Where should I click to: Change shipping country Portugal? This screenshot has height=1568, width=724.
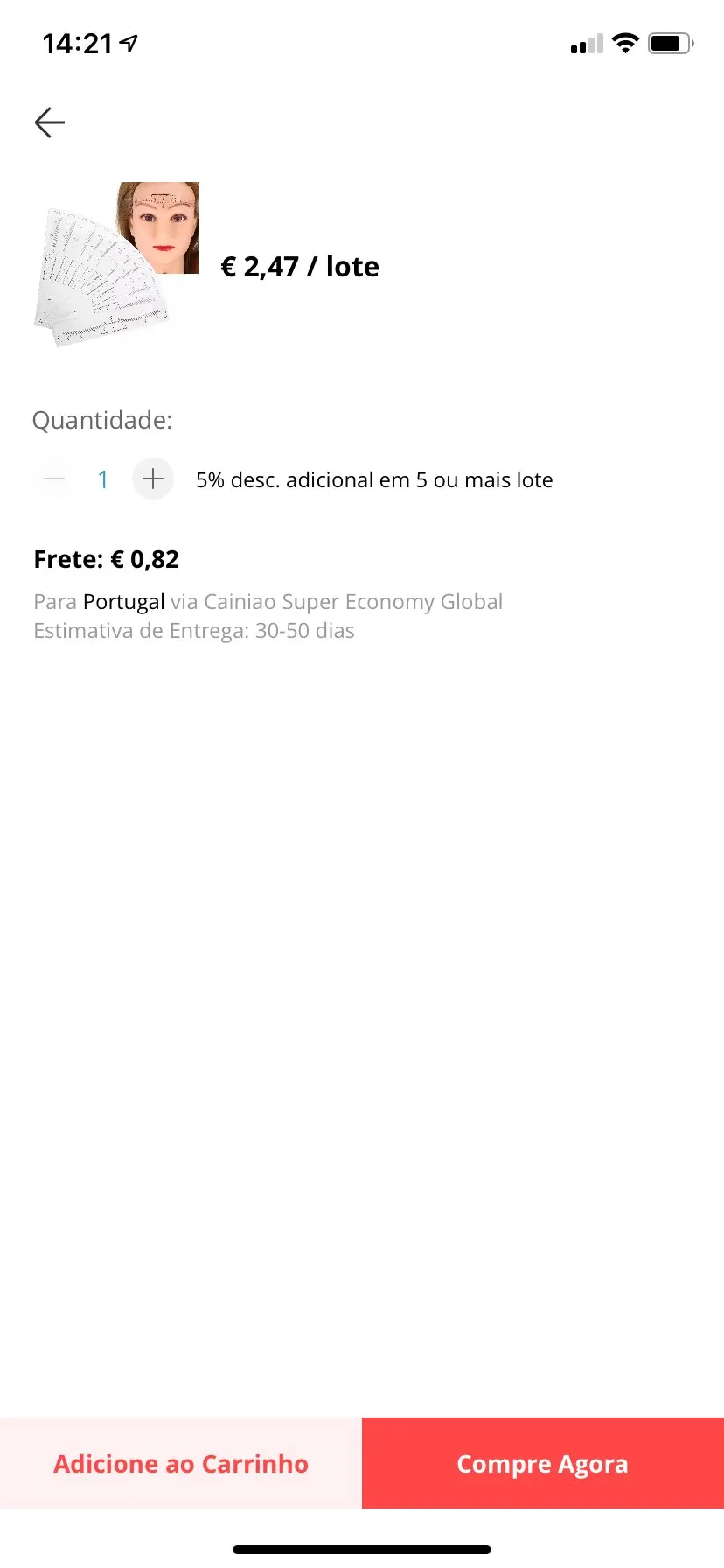(123, 602)
